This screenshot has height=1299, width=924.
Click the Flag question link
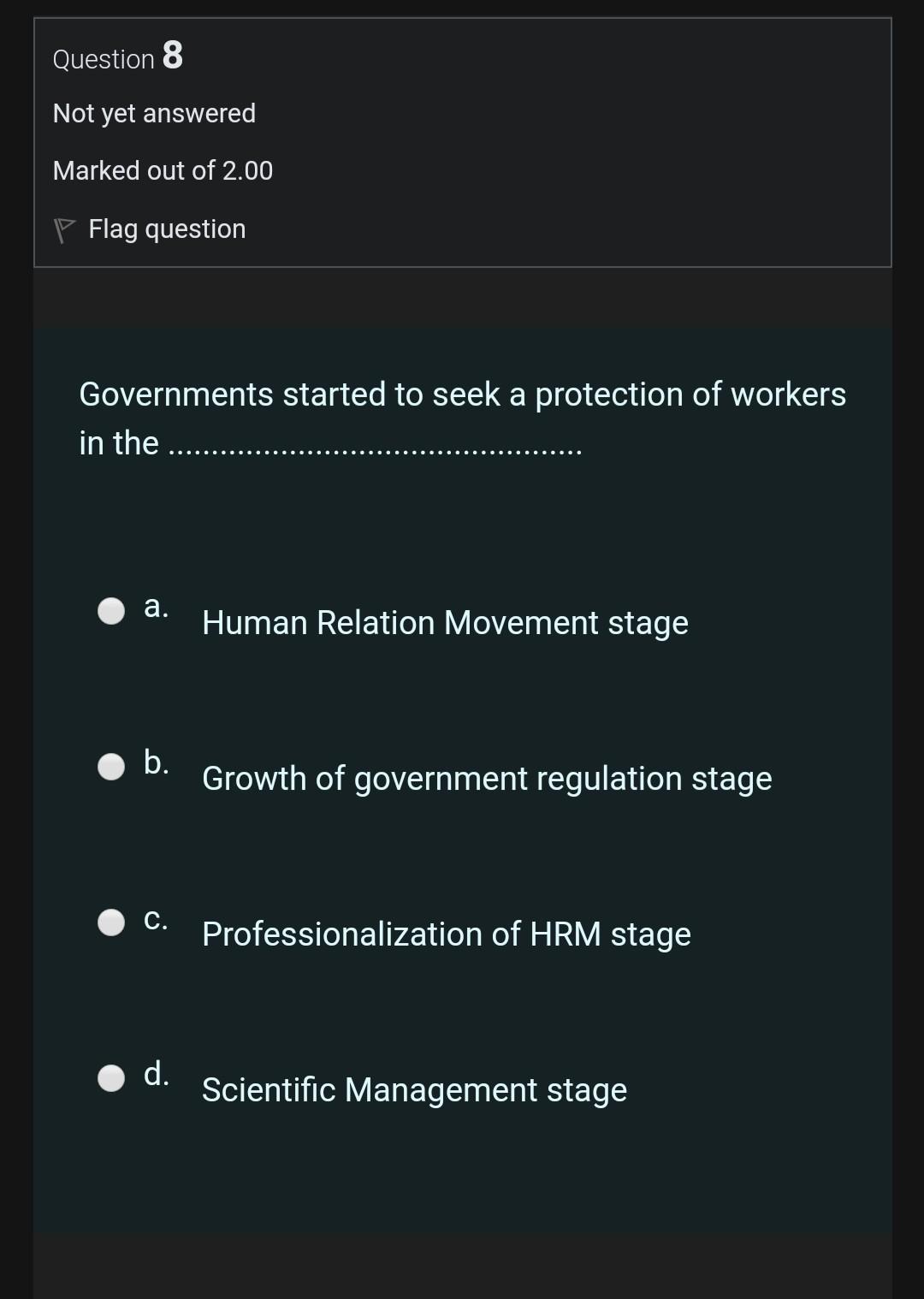coord(166,228)
